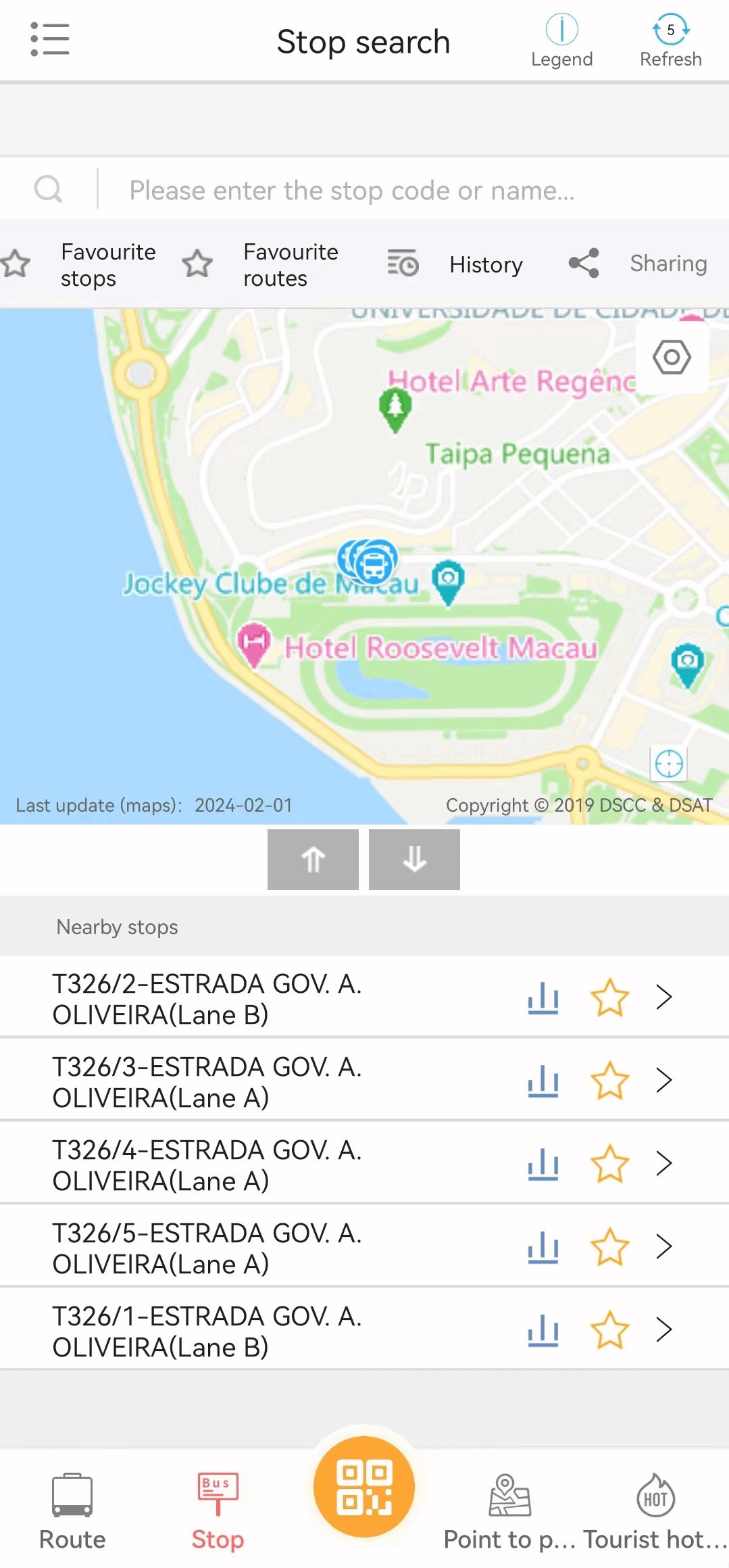Expand details for T326/4 stop

665,1163
